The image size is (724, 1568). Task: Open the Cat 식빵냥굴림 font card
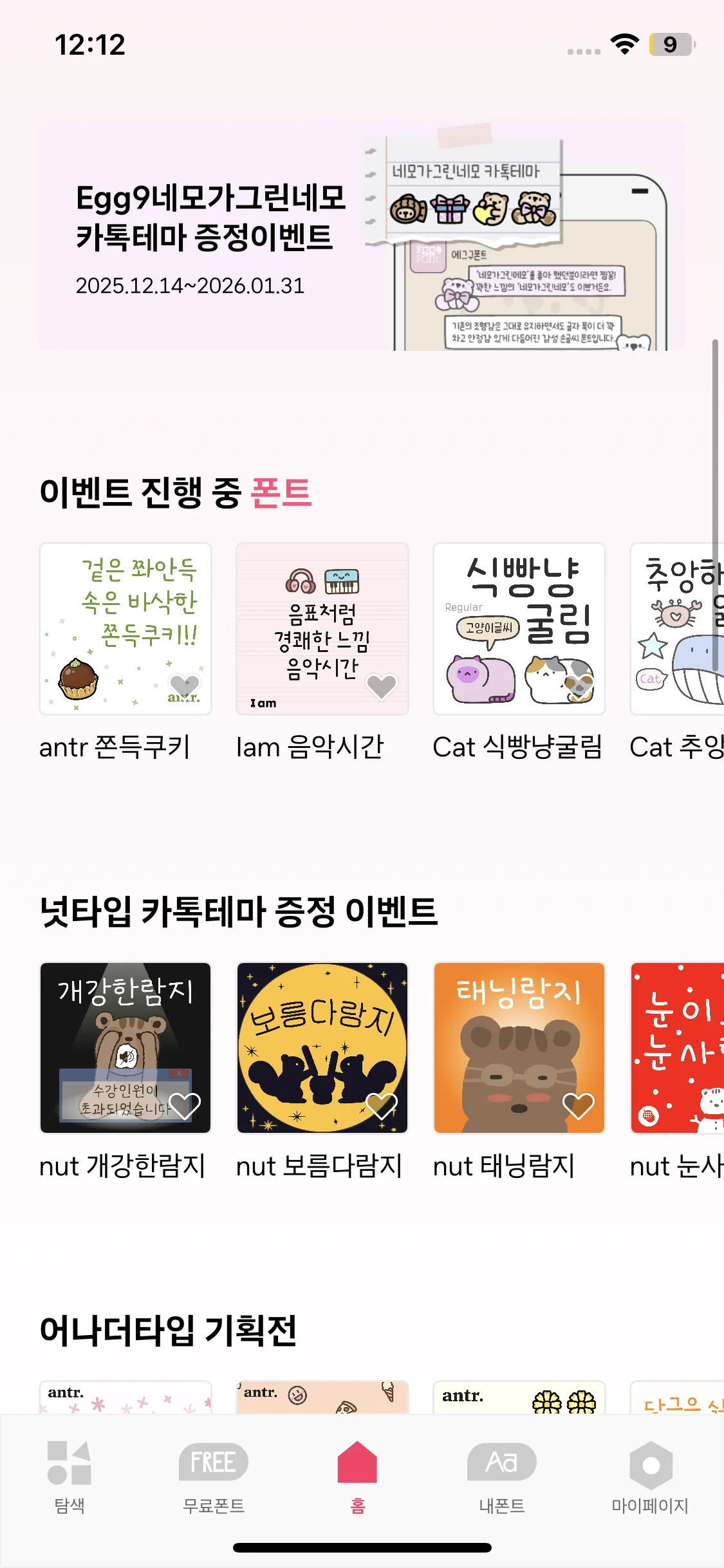[519, 629]
